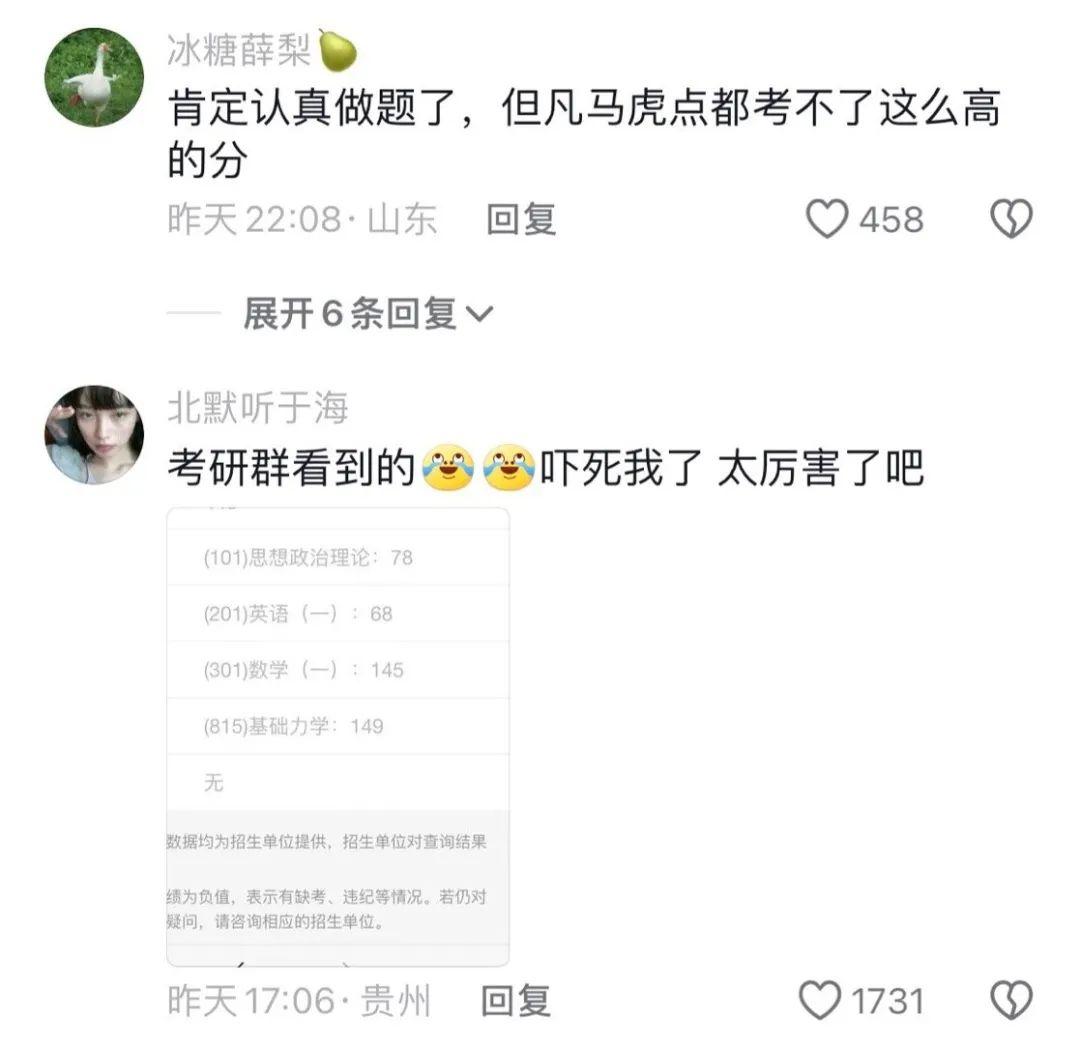Like 冰糖薛梨's comment

pyautogui.click(x=827, y=219)
